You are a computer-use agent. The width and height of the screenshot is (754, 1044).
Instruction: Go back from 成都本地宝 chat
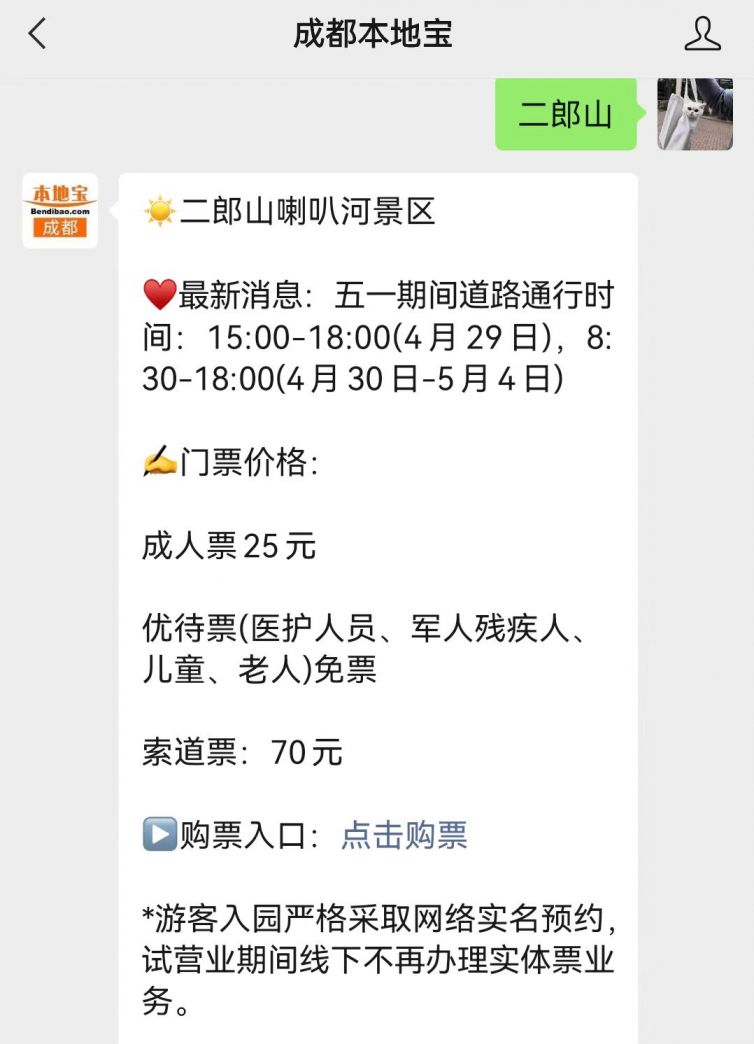coord(37,34)
